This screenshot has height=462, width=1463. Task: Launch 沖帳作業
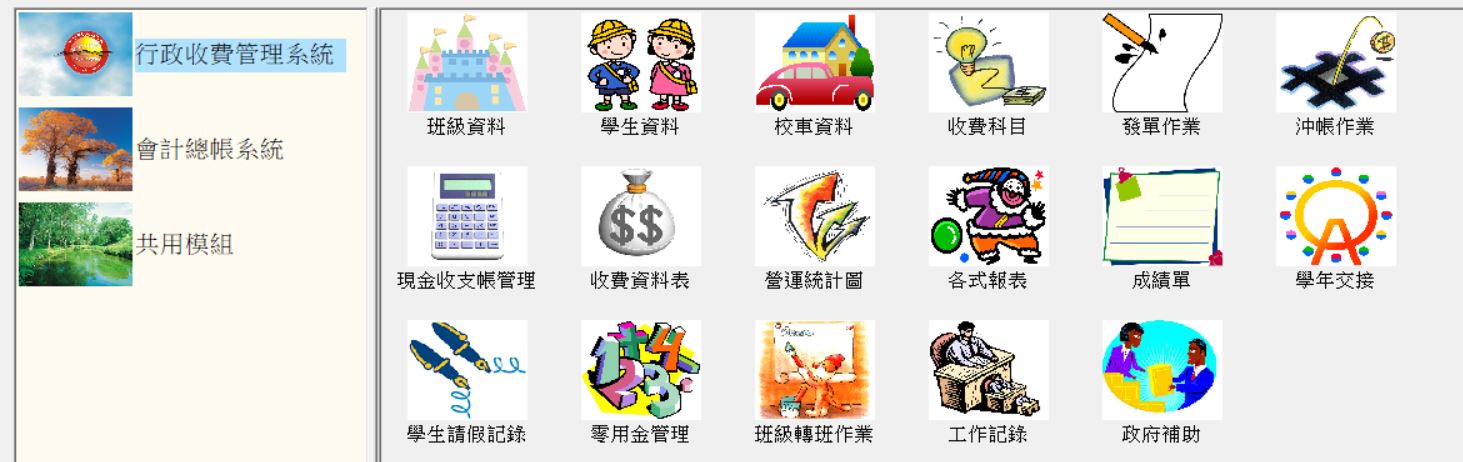(1335, 63)
